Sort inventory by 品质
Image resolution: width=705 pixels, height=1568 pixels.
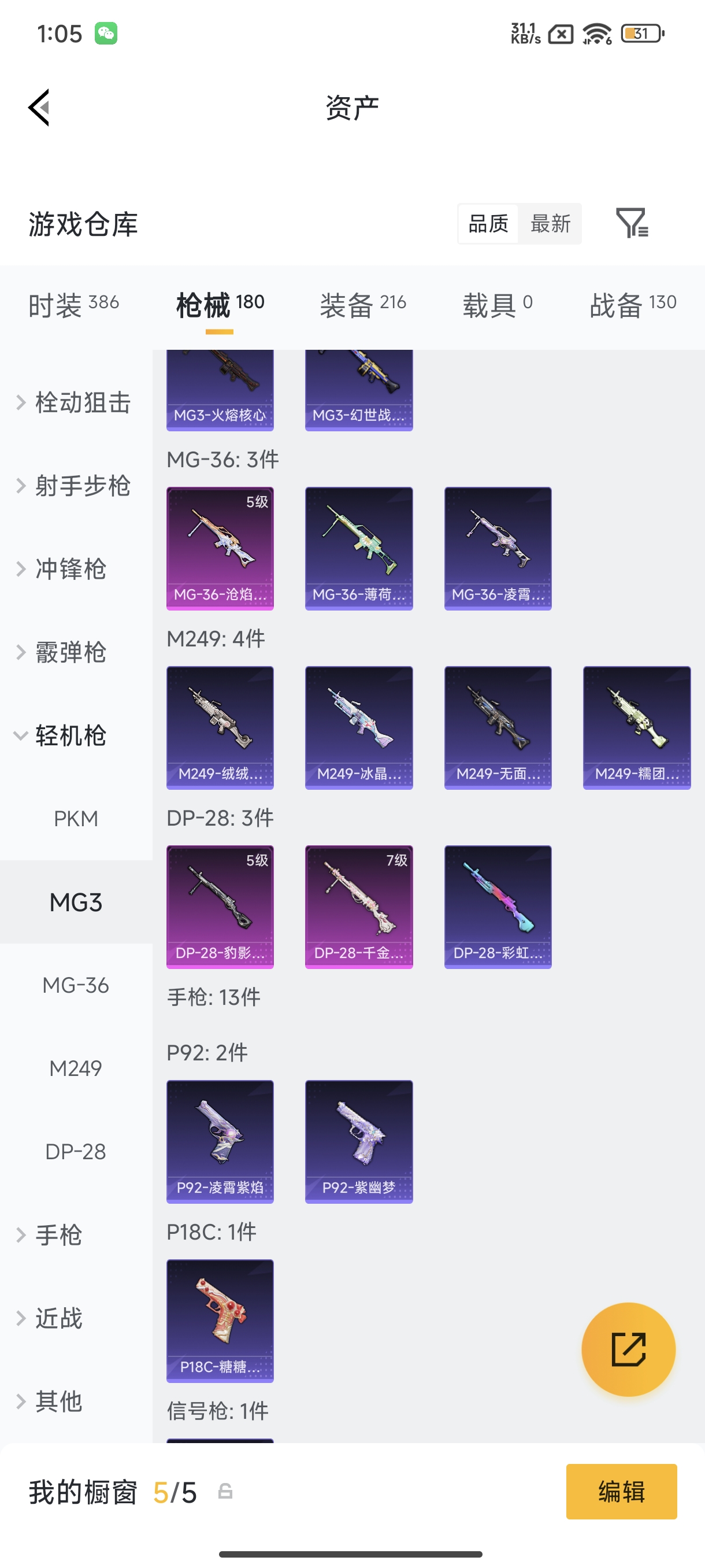[x=488, y=224]
